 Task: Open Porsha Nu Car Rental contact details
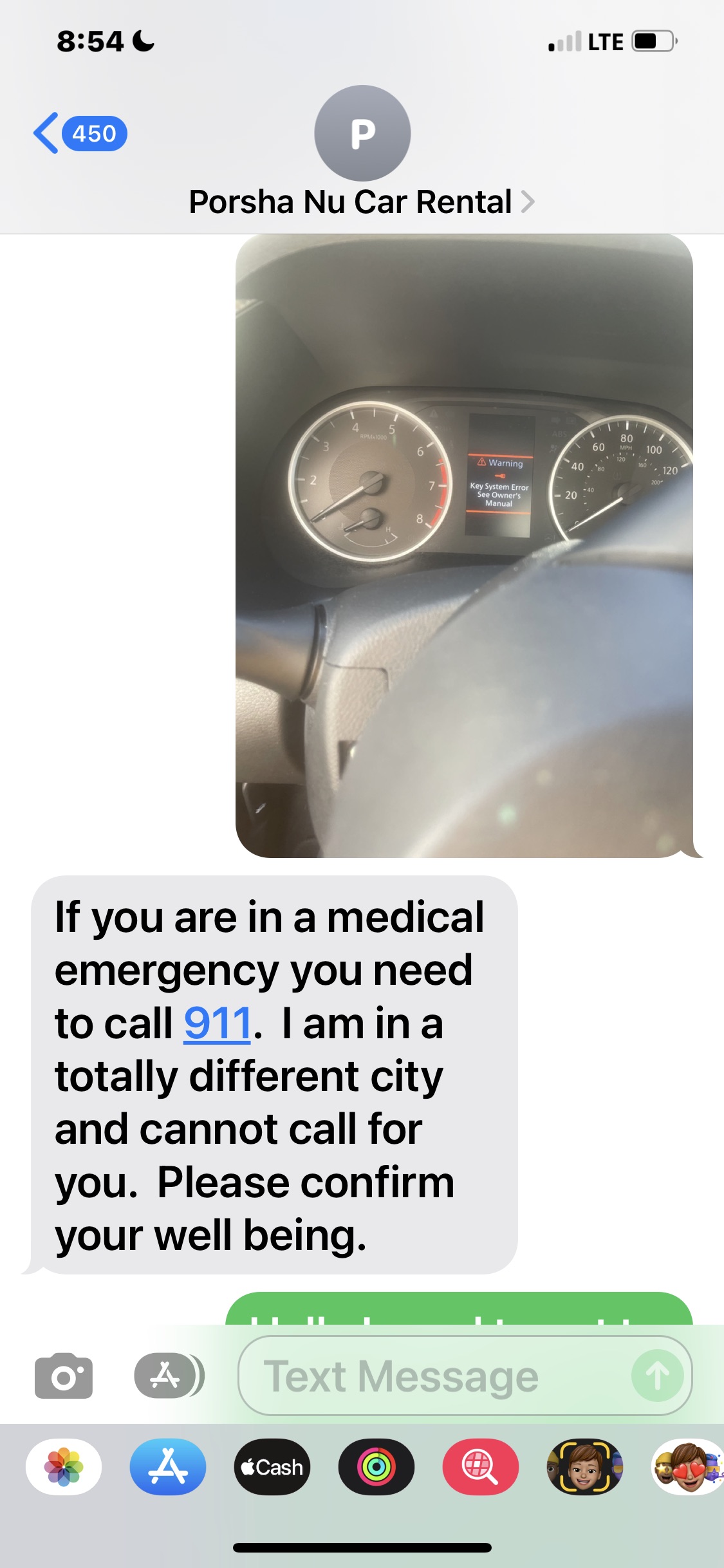(x=362, y=201)
